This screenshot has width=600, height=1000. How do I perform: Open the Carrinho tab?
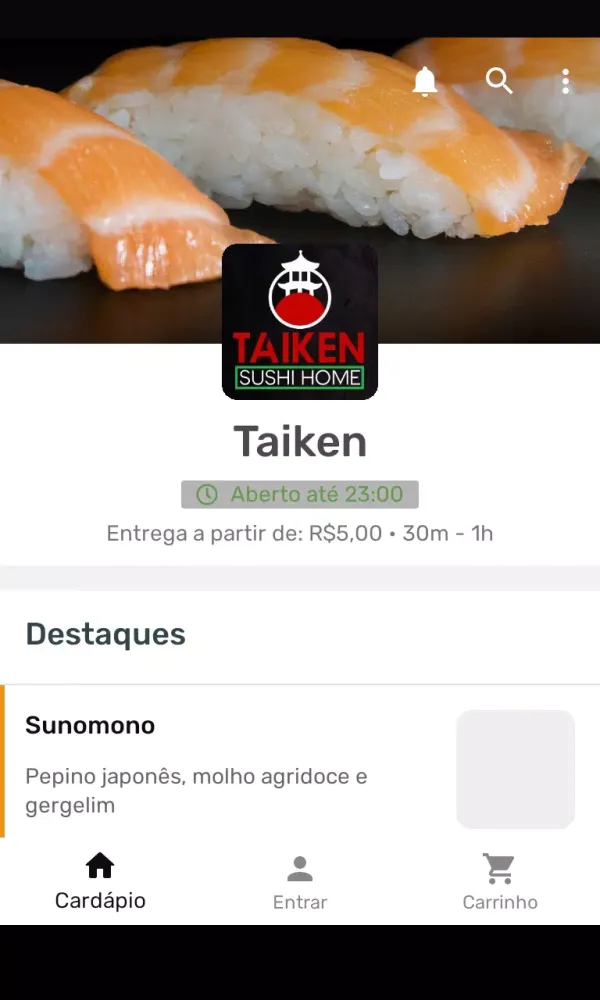[499, 882]
